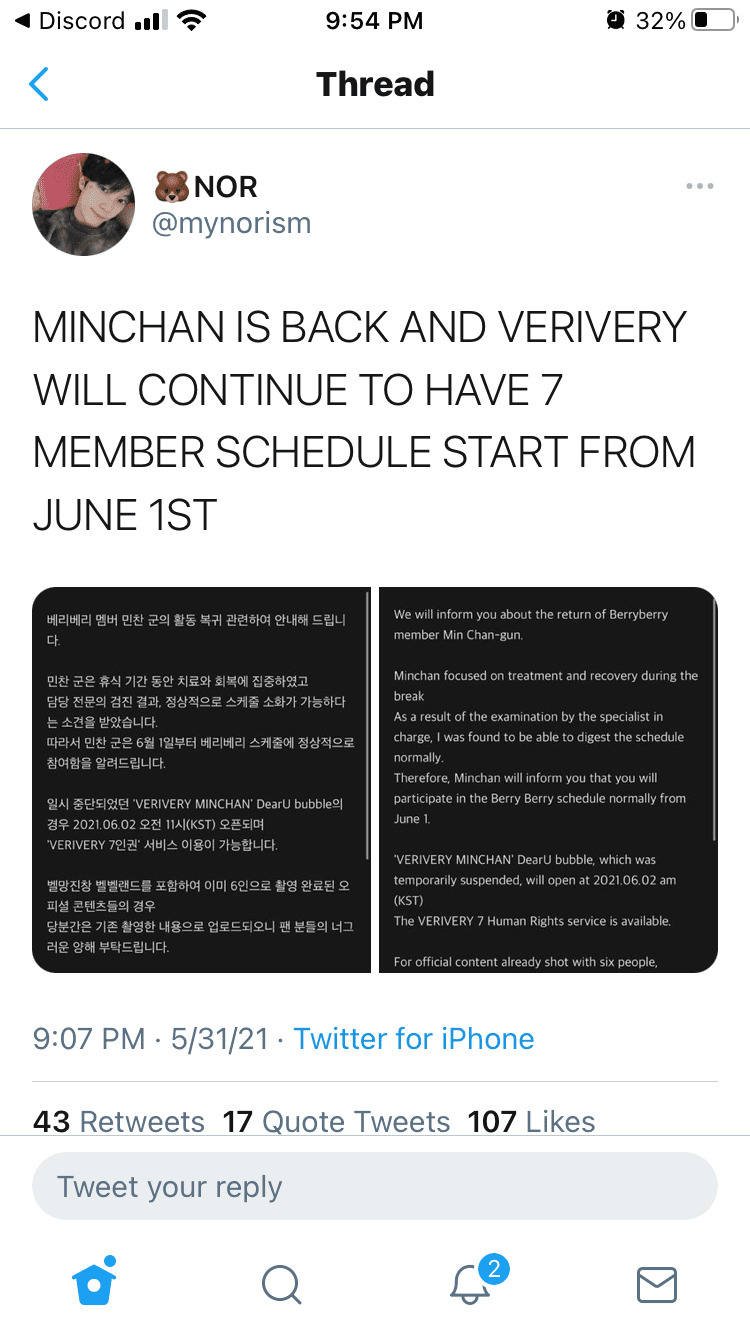Open the Twitter for iPhone link
This screenshot has height=1334, width=750.
coord(413,1038)
